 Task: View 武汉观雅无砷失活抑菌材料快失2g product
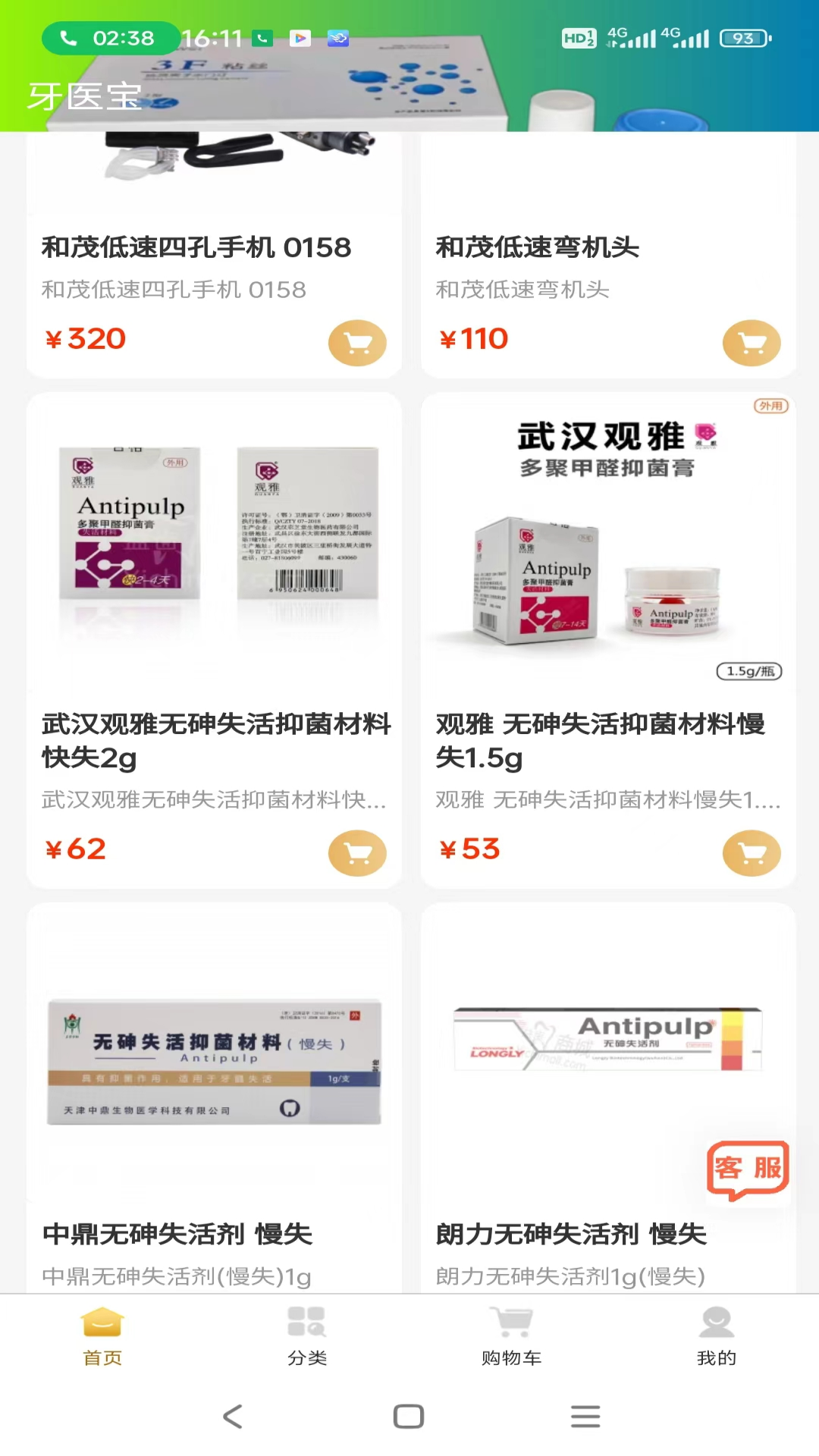[214, 546]
